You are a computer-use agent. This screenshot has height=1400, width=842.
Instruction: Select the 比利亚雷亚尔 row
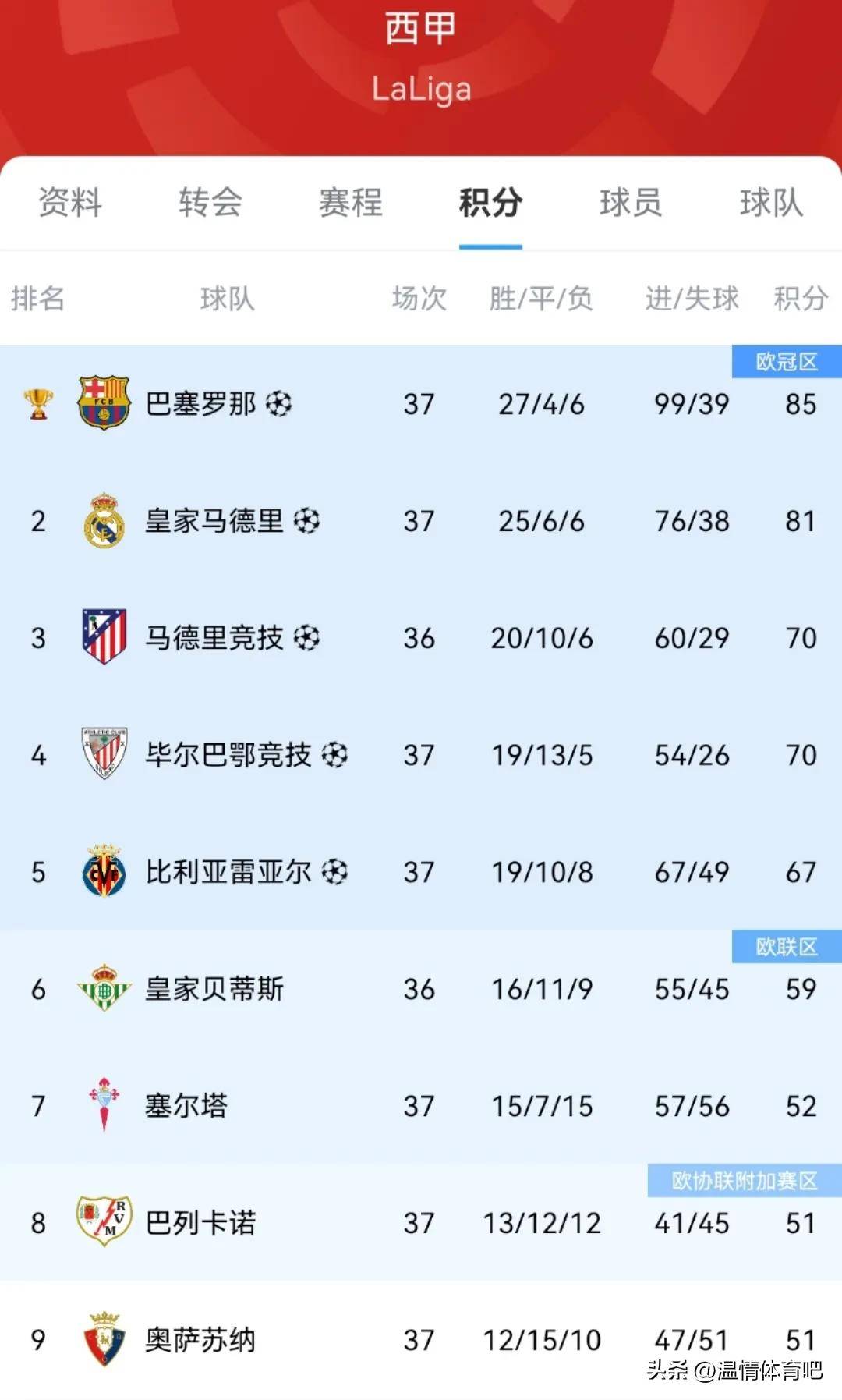pyautogui.click(x=421, y=871)
